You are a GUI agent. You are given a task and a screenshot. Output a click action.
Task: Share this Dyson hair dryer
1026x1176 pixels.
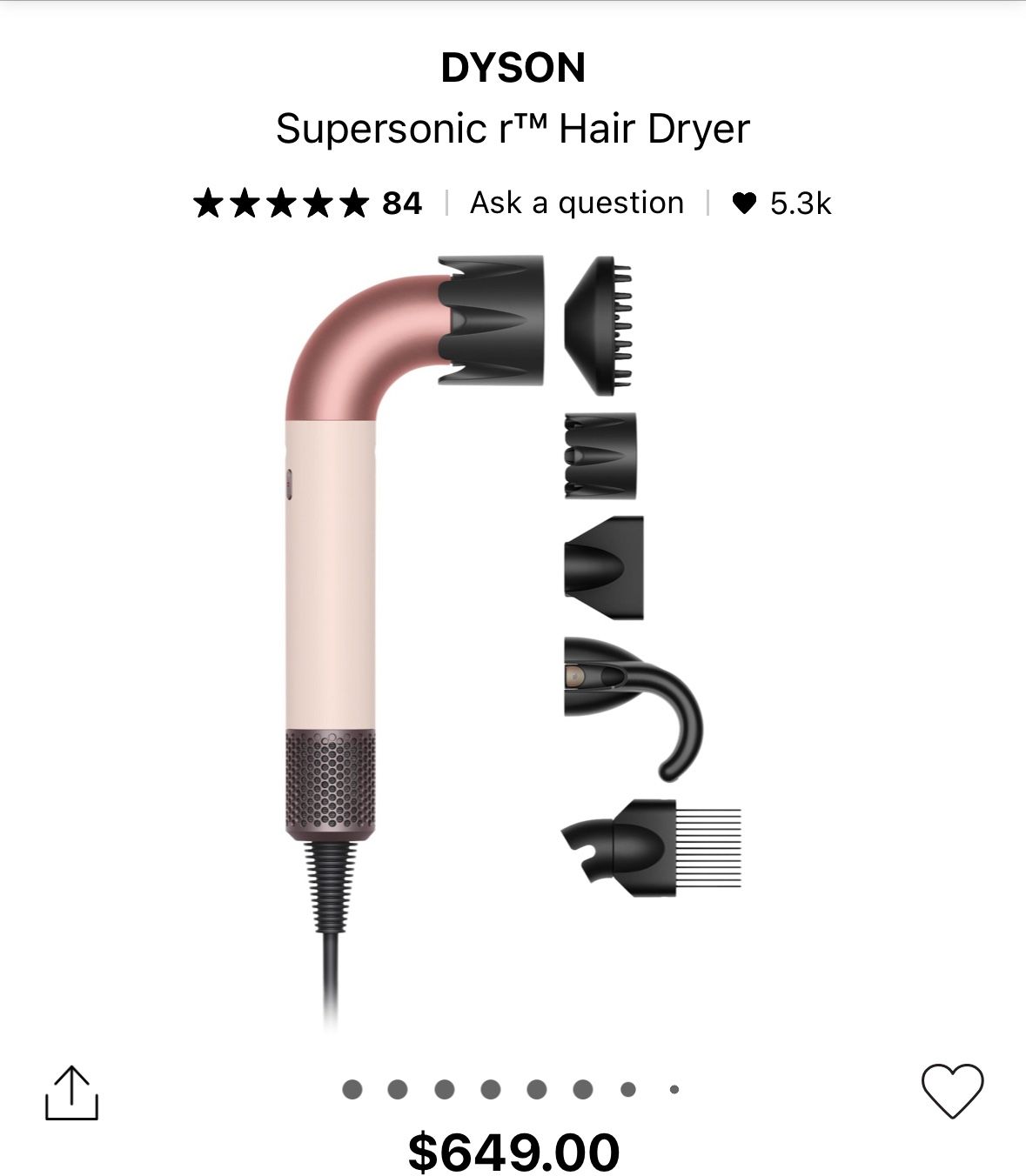pyautogui.click(x=71, y=1092)
